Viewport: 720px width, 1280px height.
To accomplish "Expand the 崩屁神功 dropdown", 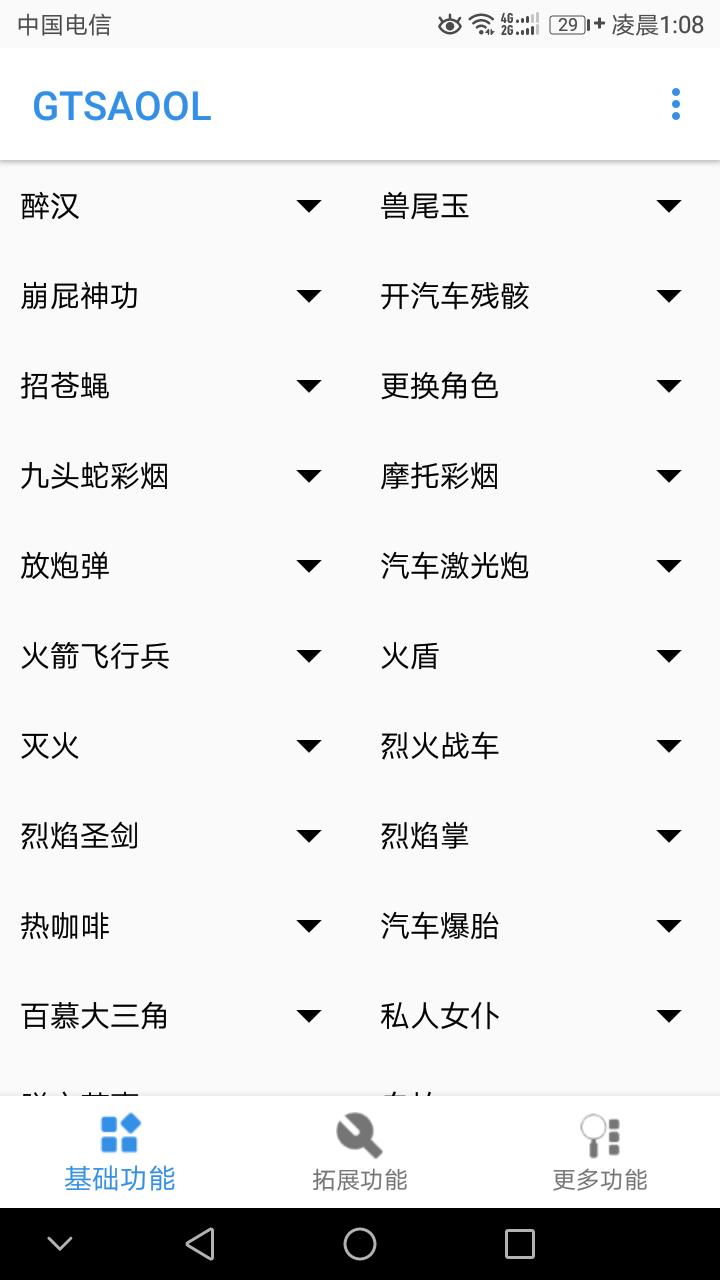I will [171, 296].
